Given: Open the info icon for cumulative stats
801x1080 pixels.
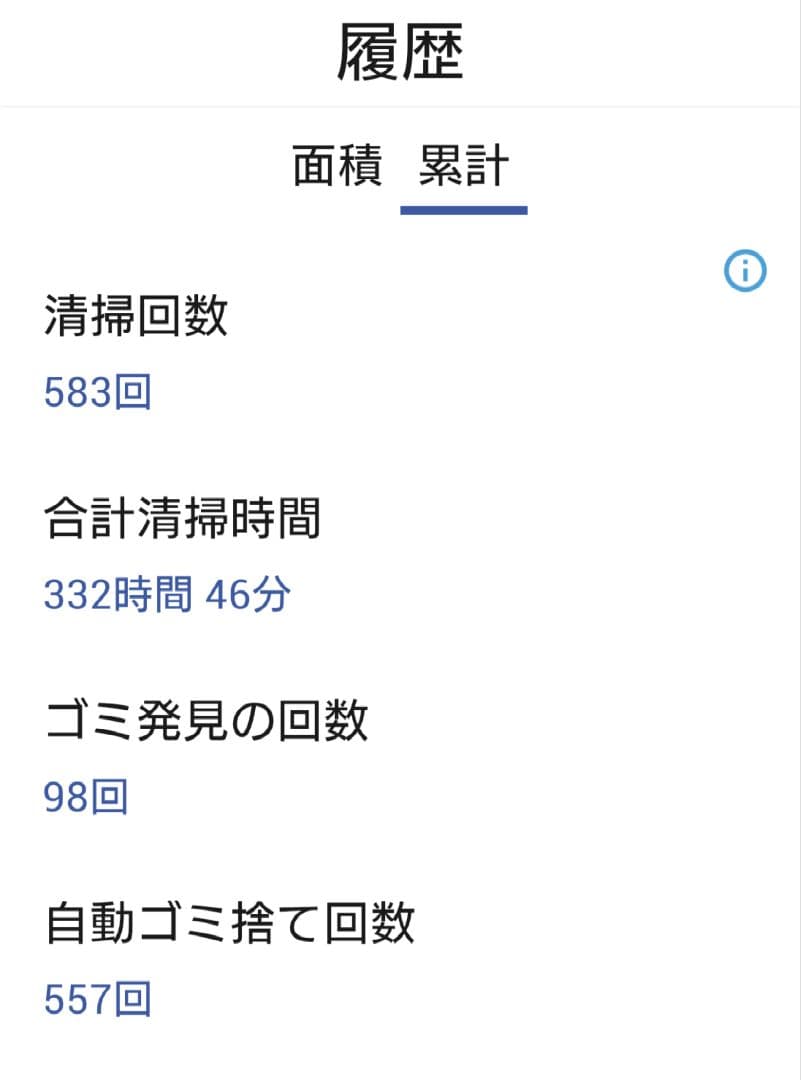Looking at the screenshot, I should pyautogui.click(x=745, y=271).
